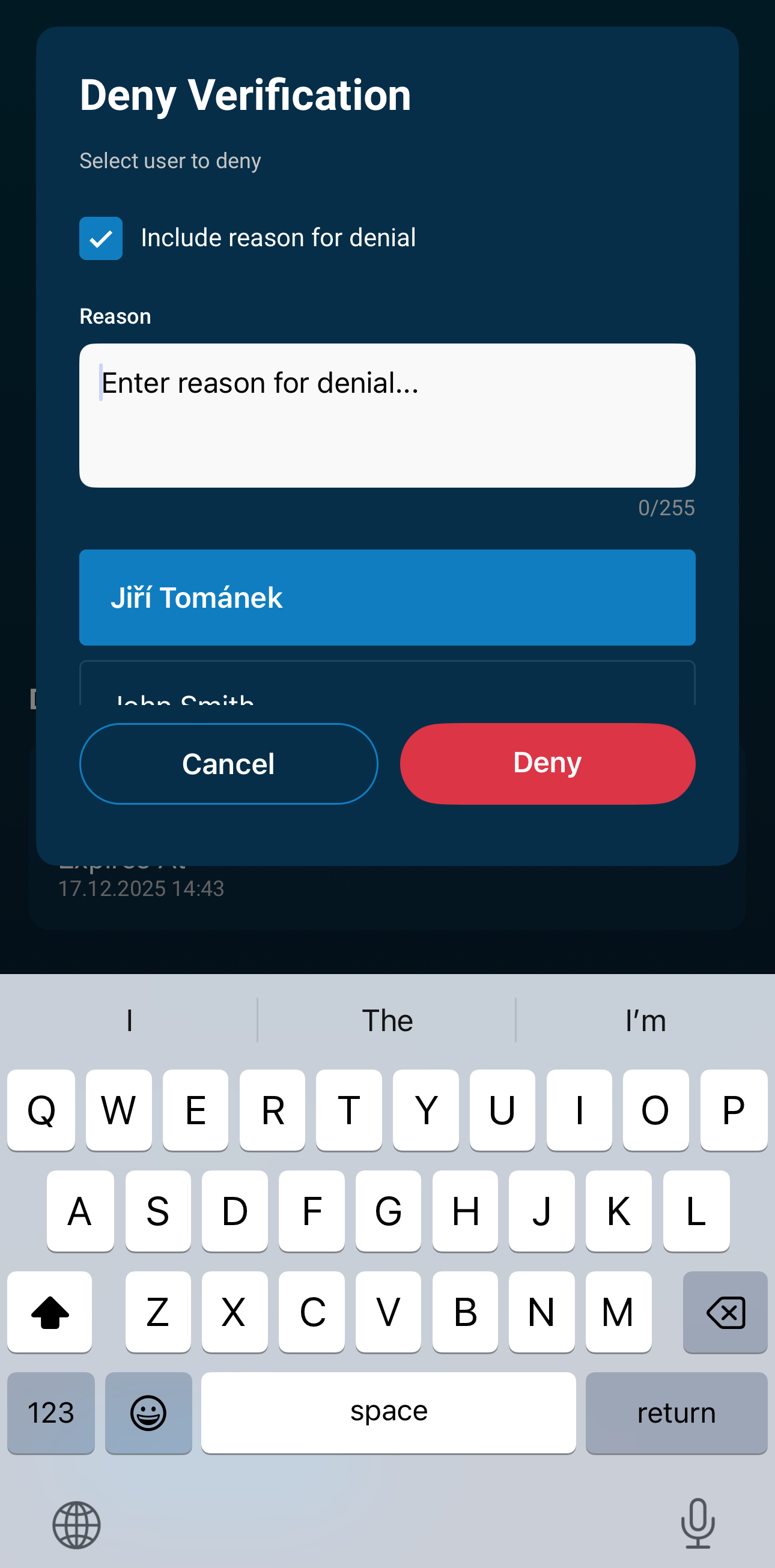
Task: Change keyboard language with the globe
Action: coord(77,1525)
